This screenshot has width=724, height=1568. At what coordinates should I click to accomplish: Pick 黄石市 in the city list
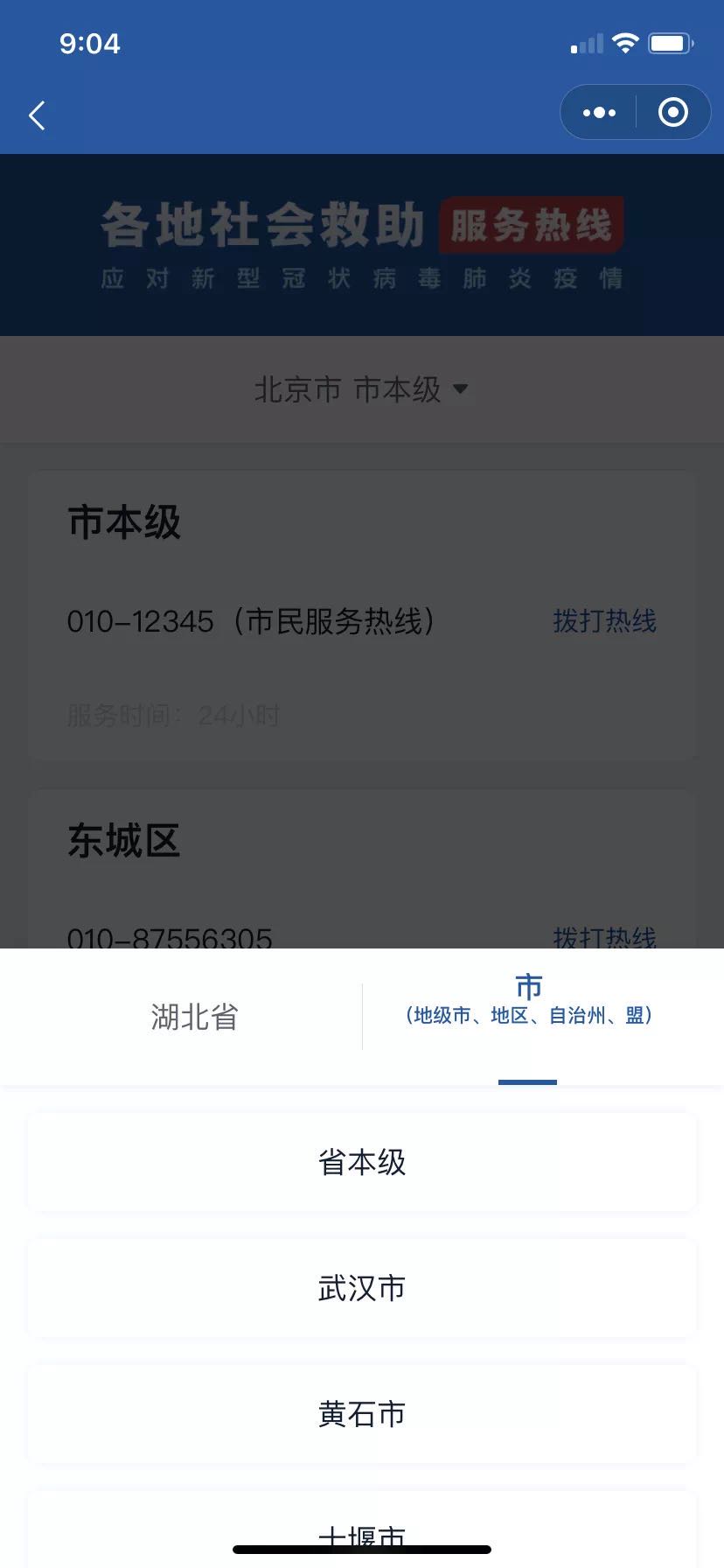coord(362,1414)
